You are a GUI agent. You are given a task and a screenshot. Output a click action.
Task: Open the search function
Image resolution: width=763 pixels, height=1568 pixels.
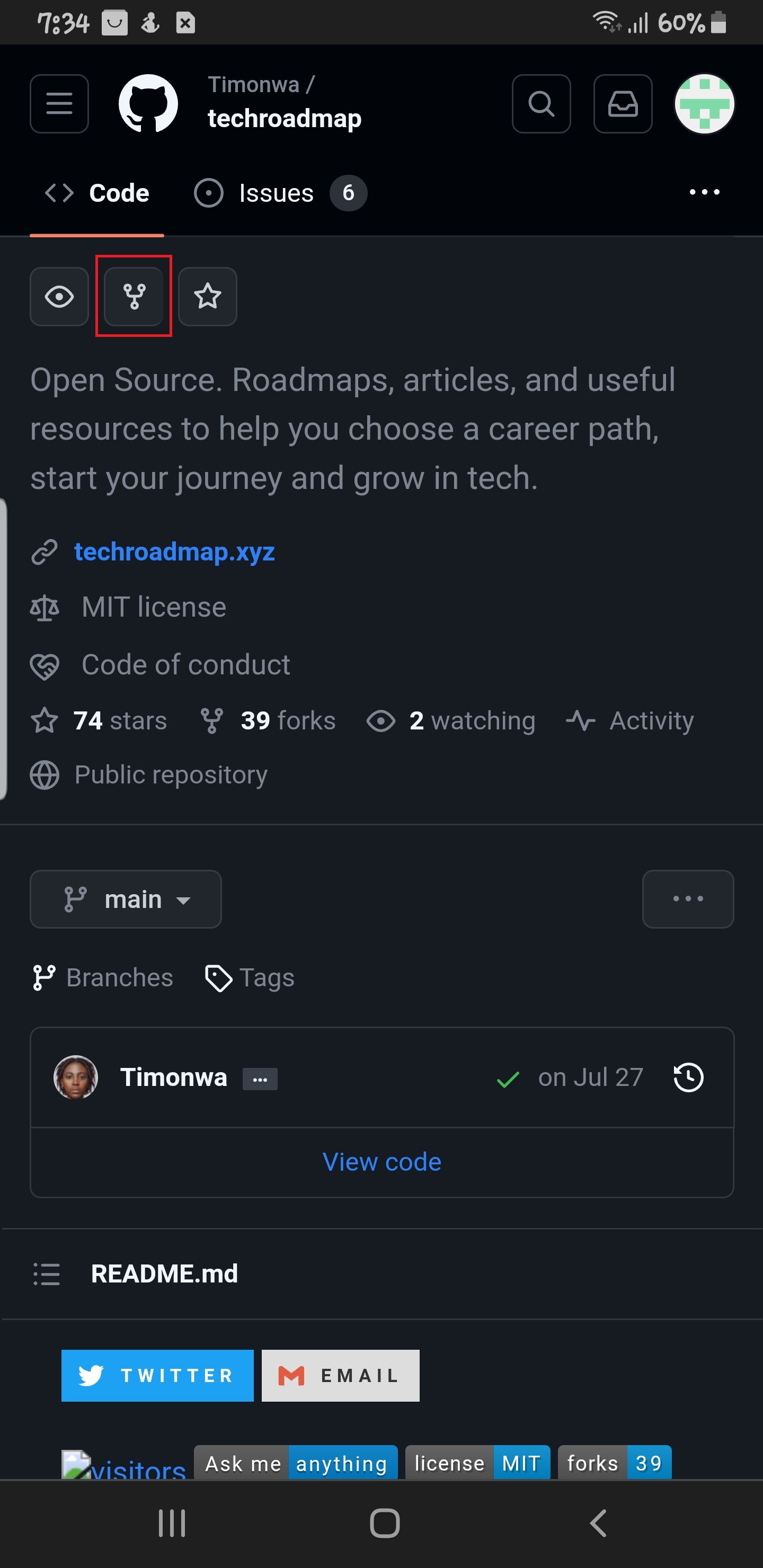[x=541, y=103]
